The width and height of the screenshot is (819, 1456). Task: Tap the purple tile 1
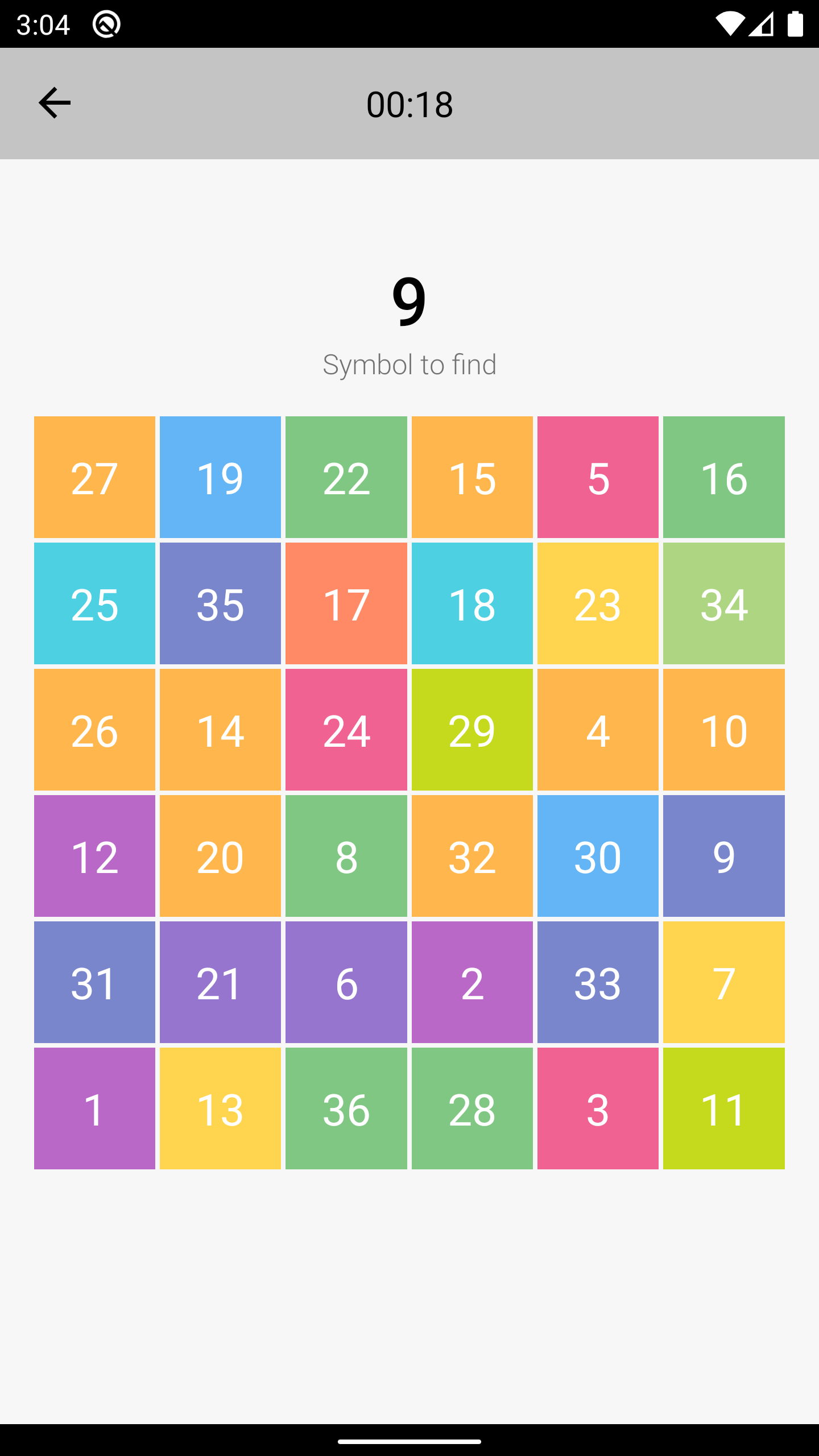click(94, 1108)
